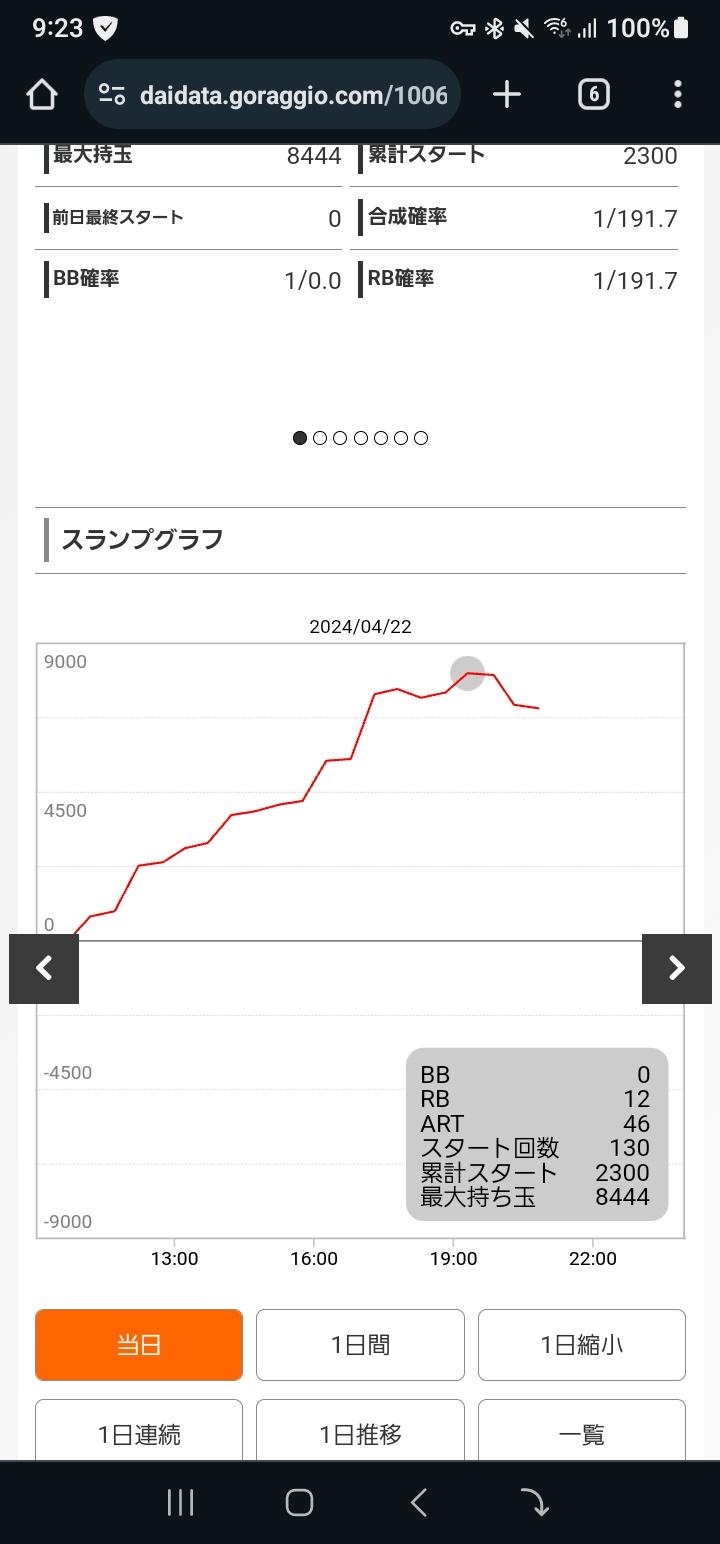Go back with the system back button

tap(419, 1502)
